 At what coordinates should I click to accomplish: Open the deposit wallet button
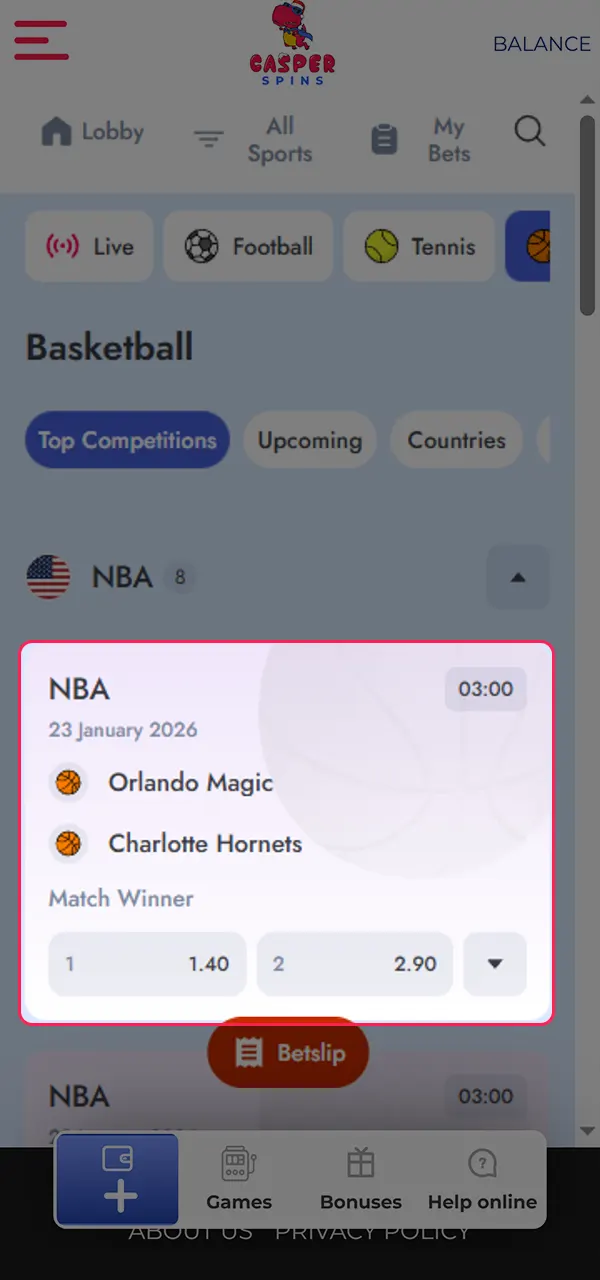[x=118, y=1180]
